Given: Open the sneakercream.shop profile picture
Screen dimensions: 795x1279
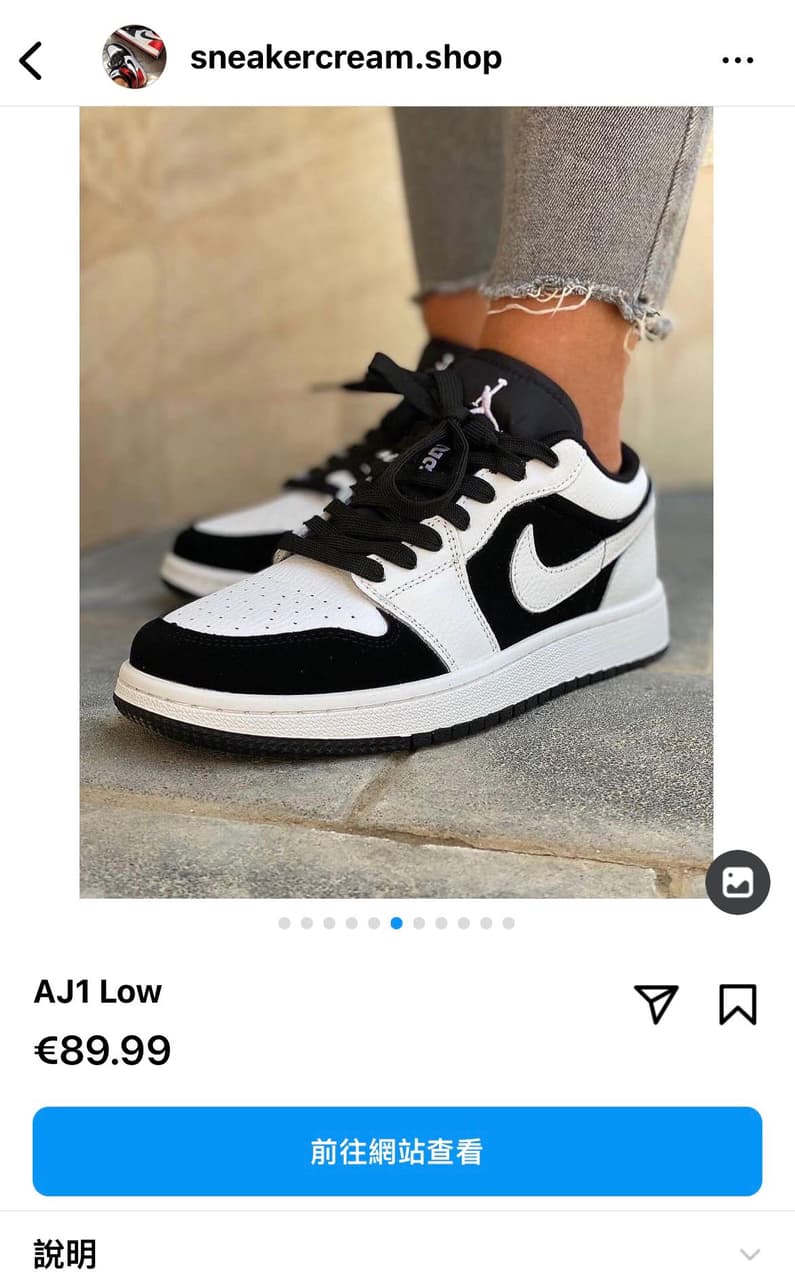Looking at the screenshot, I should pos(134,58).
